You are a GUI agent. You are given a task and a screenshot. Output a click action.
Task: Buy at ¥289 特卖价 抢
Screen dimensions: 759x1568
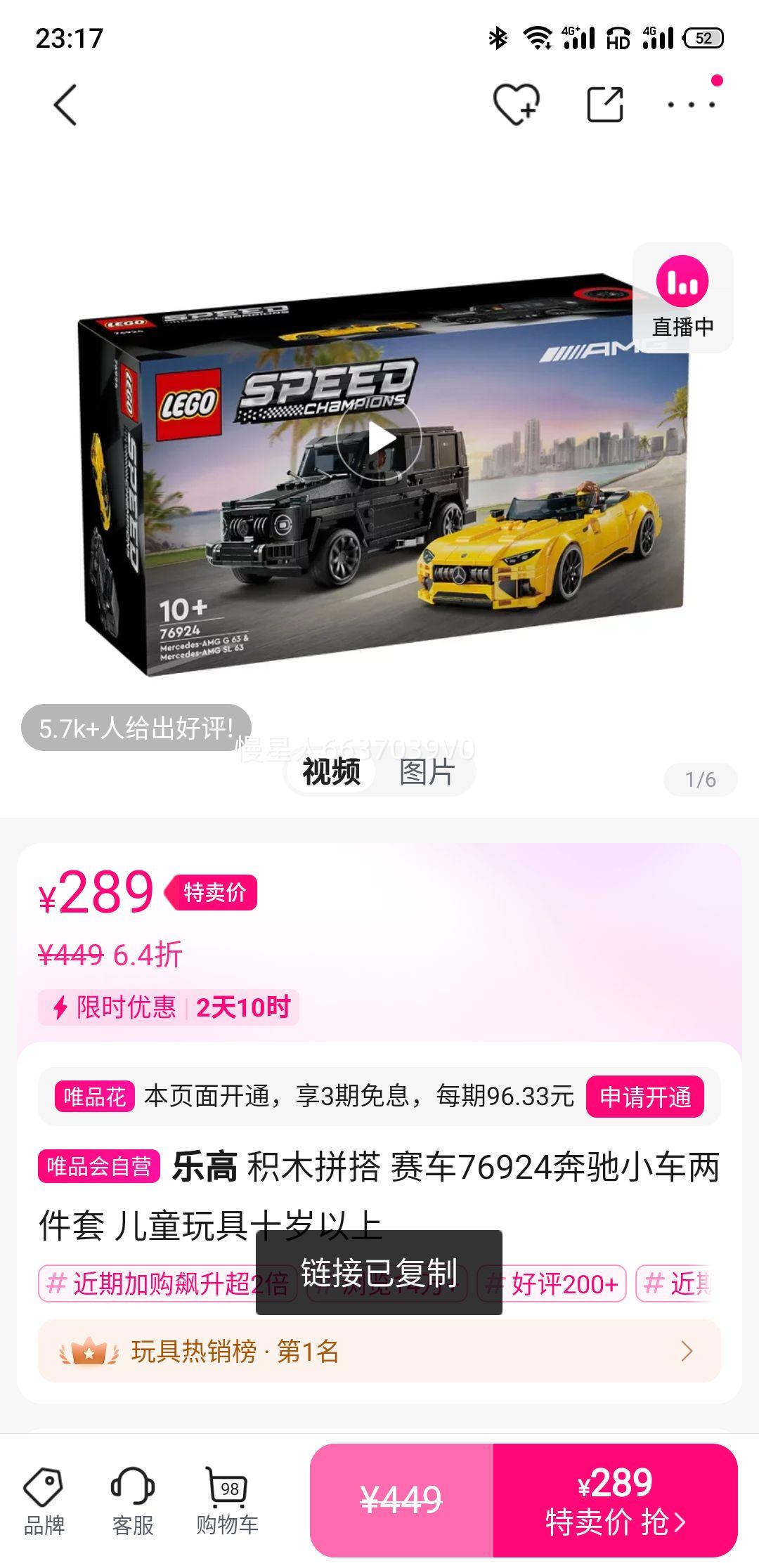point(615,1501)
